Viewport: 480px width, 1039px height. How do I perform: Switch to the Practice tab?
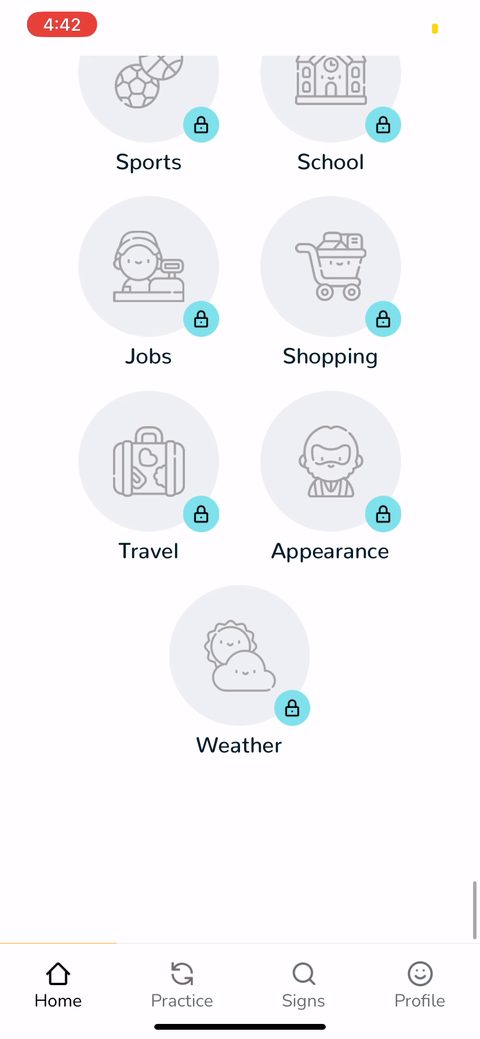182,985
